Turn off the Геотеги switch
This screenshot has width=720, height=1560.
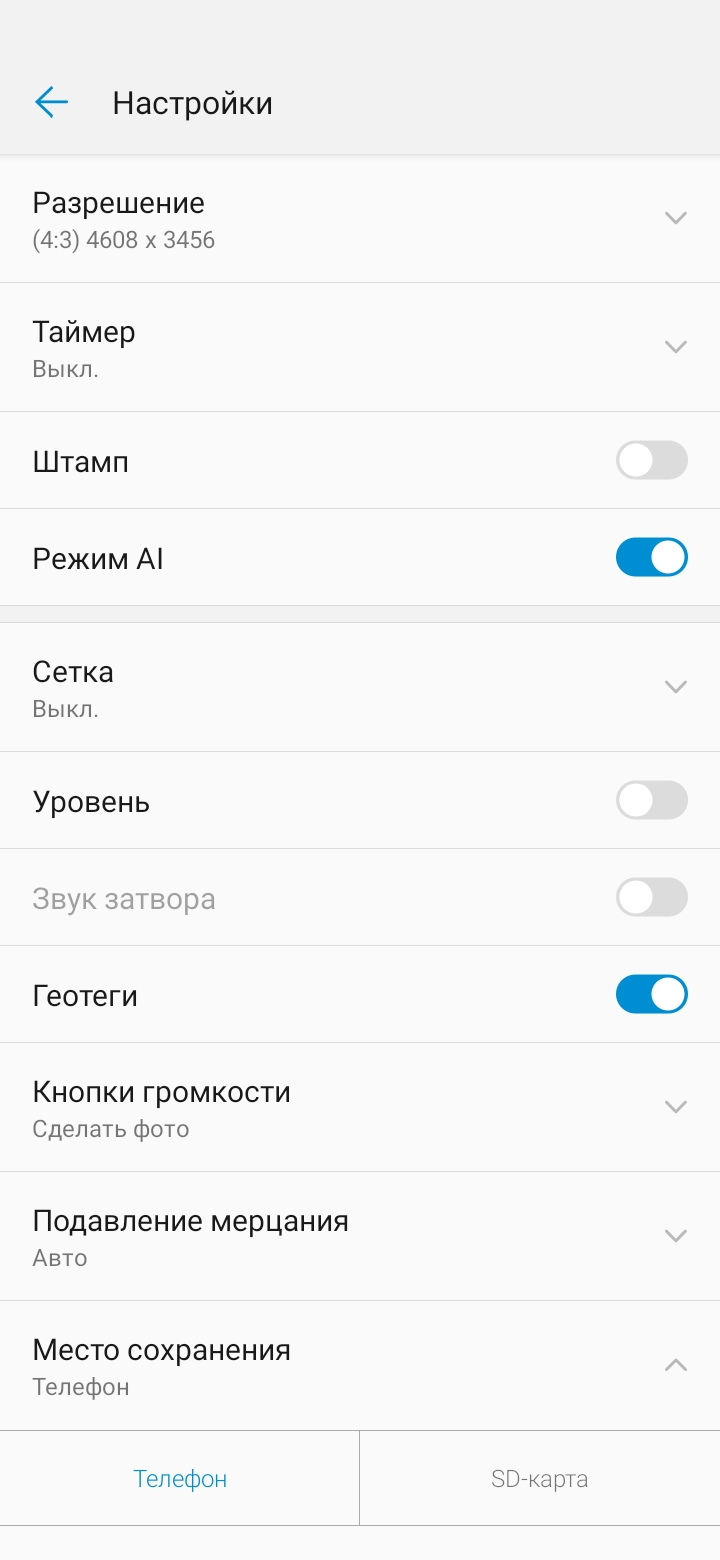click(x=651, y=994)
